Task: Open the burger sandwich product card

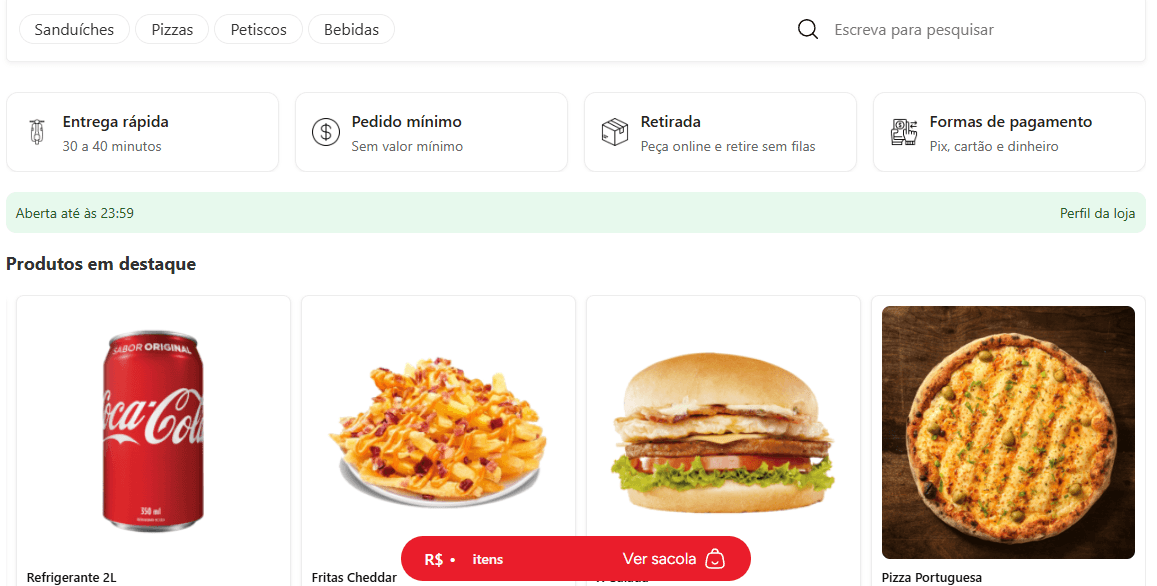Action: click(723, 430)
